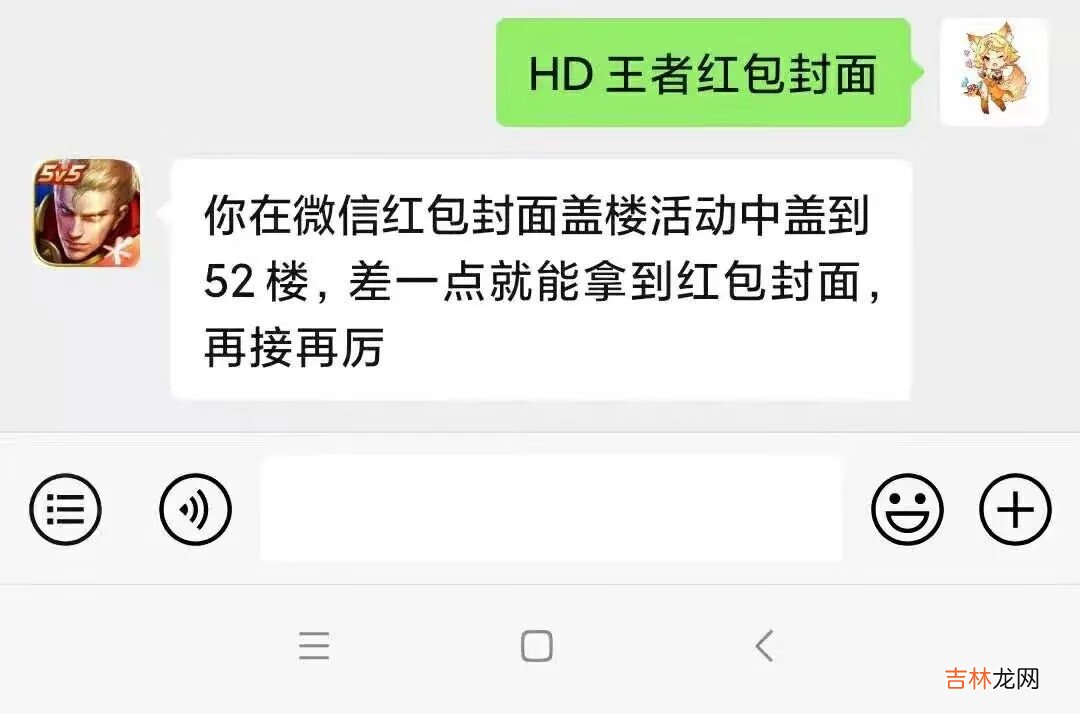Image resolution: width=1080 pixels, height=714 pixels.
Task: Open the Honor of Kings account avatar
Action: pyautogui.click(x=87, y=213)
